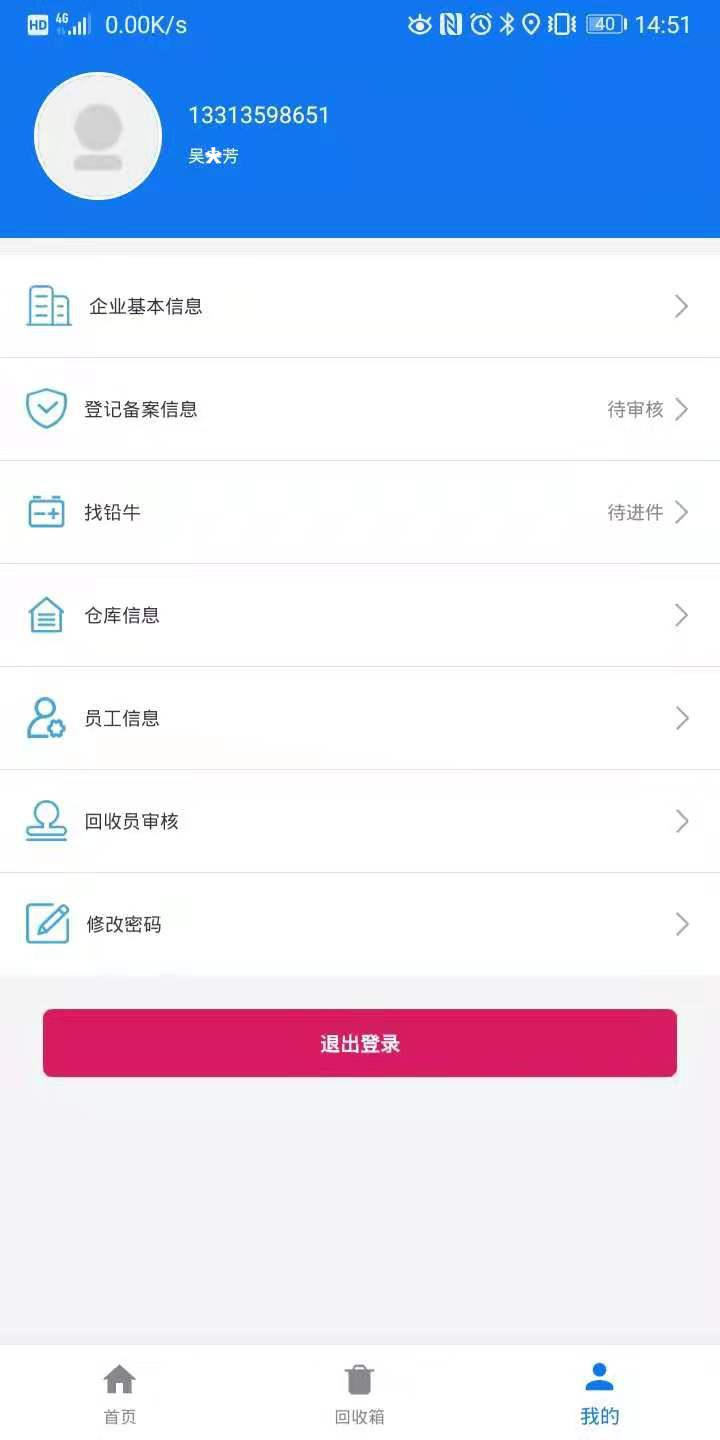Open 仓库信息 row
Image resolution: width=720 pixels, height=1440 pixels.
(x=360, y=615)
